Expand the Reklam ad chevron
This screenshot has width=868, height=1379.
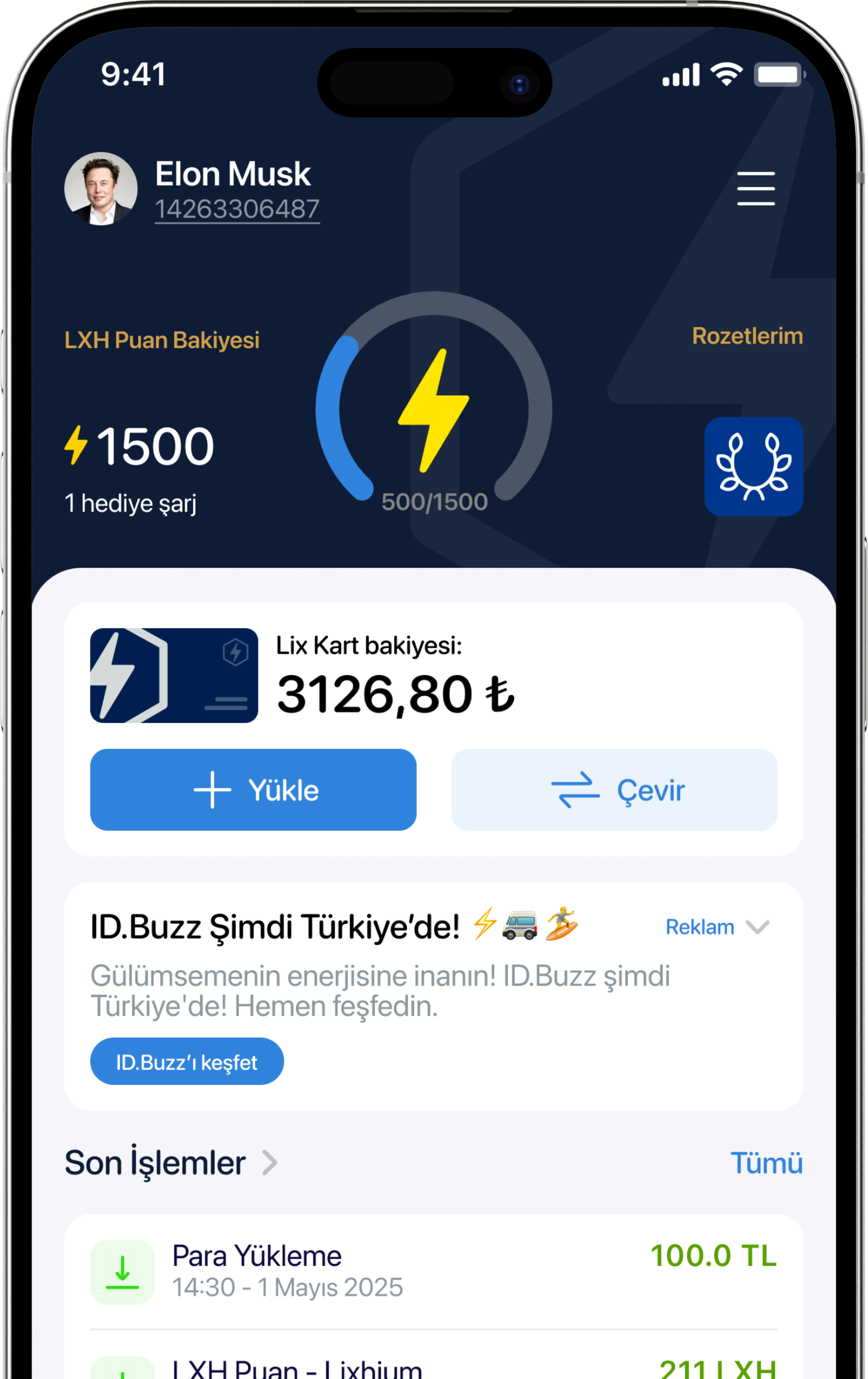757,927
